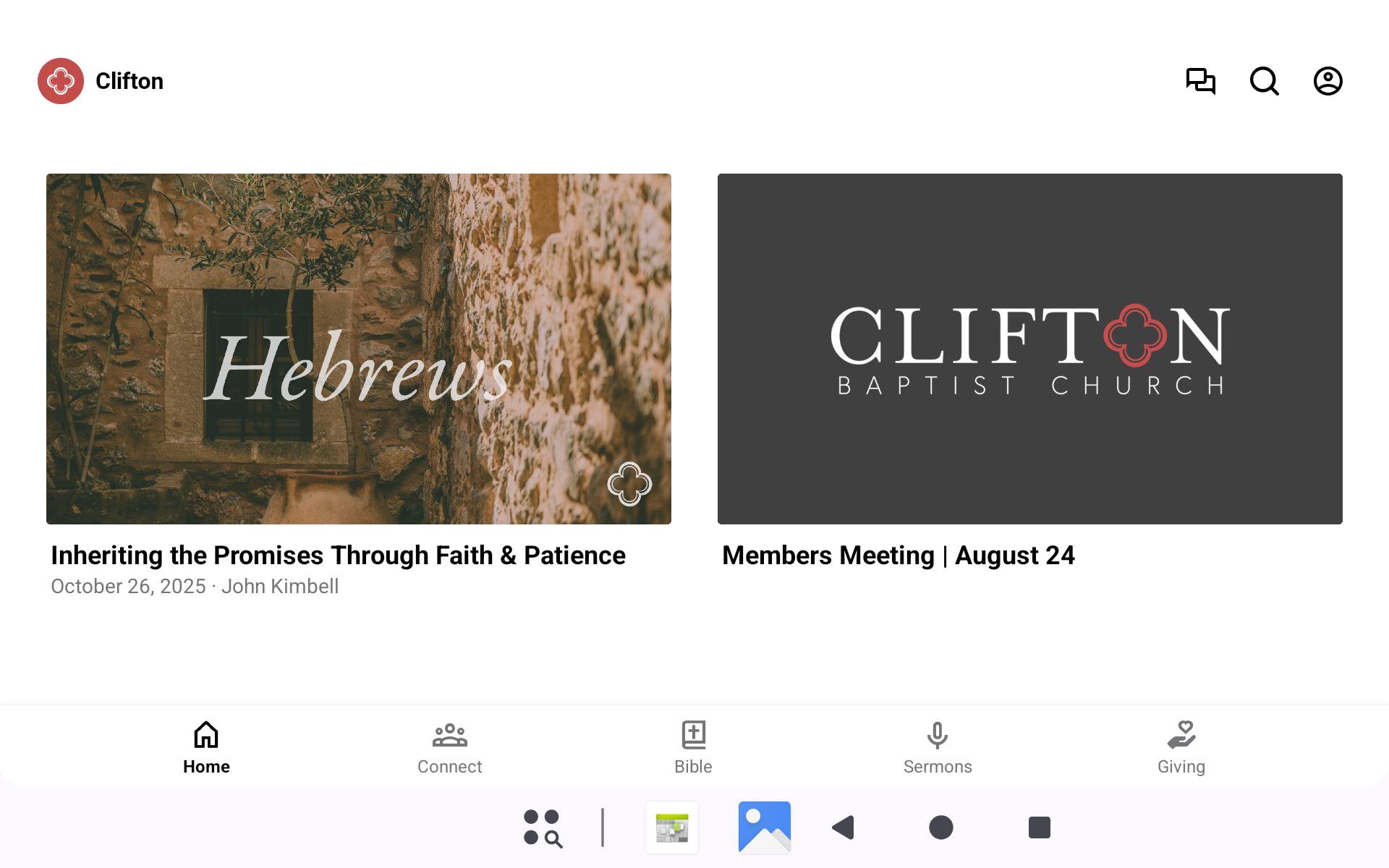Open the Members Meeting August 24 card

(1029, 349)
